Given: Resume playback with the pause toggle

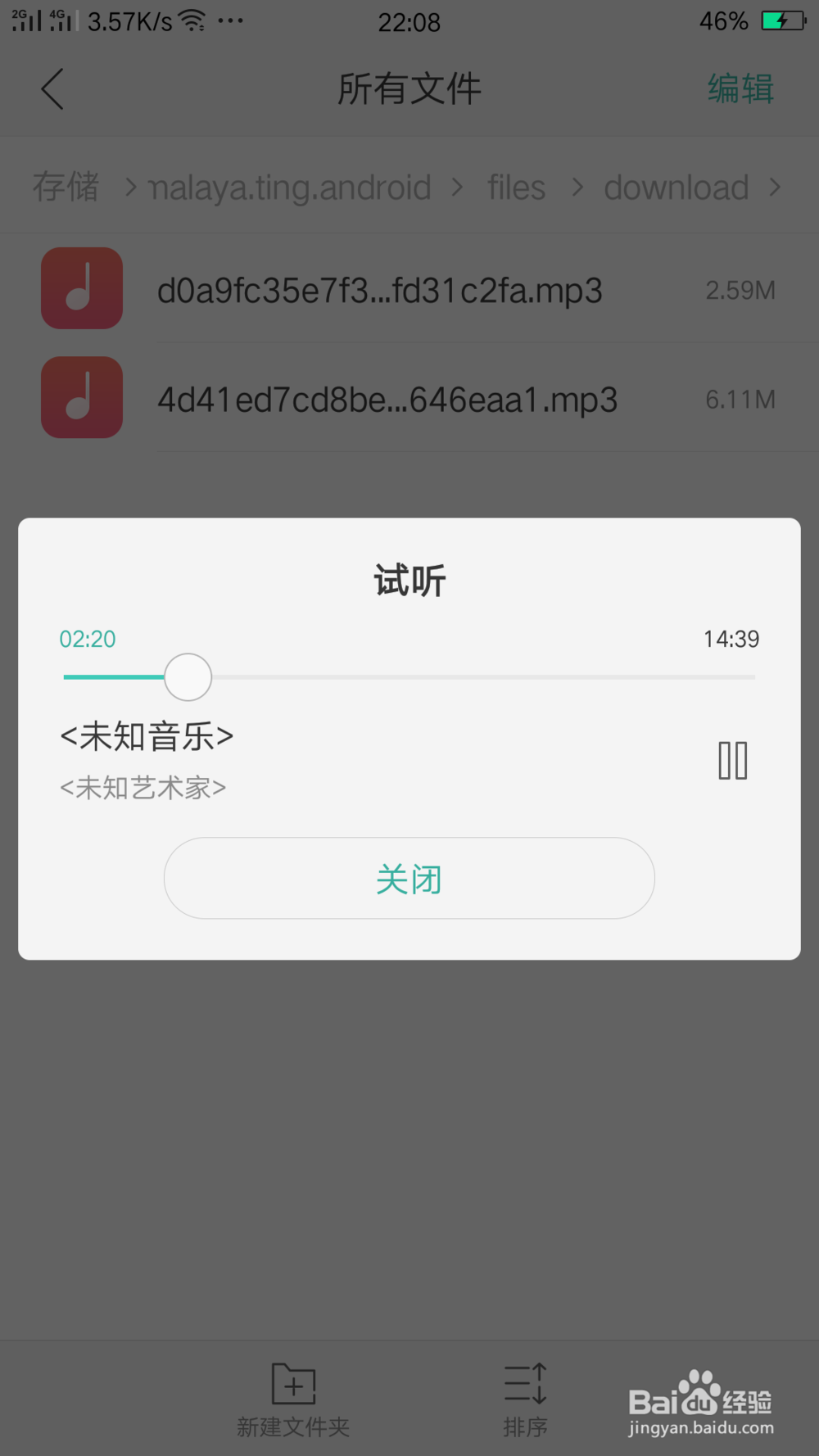Looking at the screenshot, I should click(x=731, y=760).
